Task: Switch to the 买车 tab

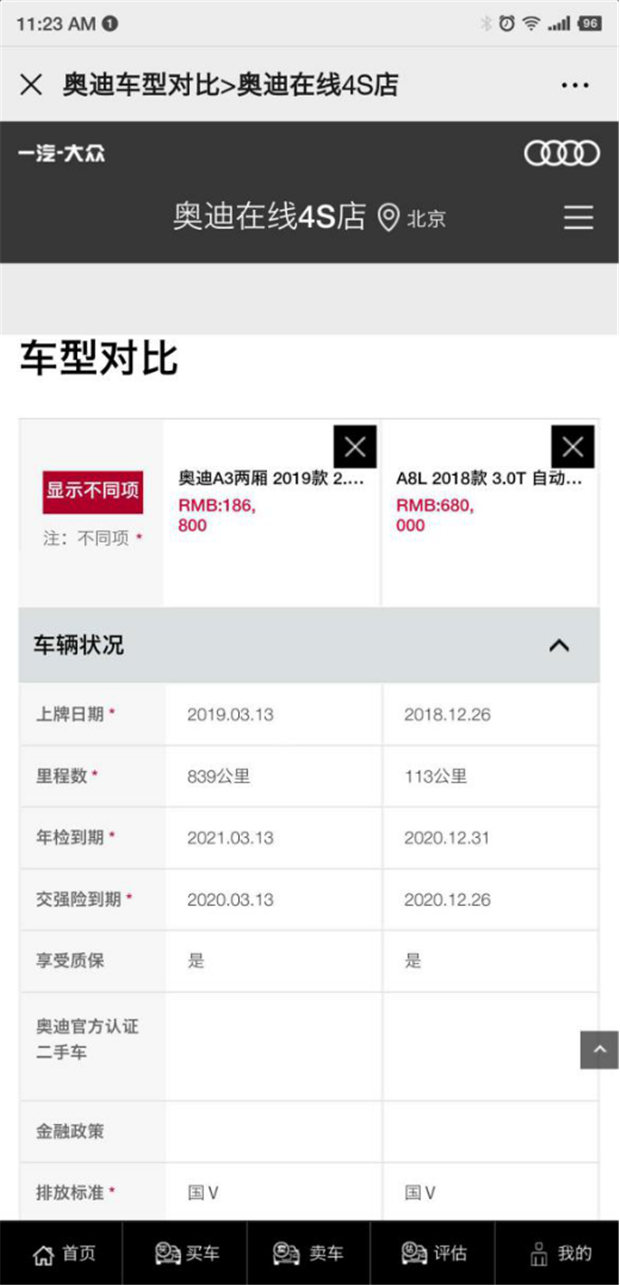Action: [186, 1253]
